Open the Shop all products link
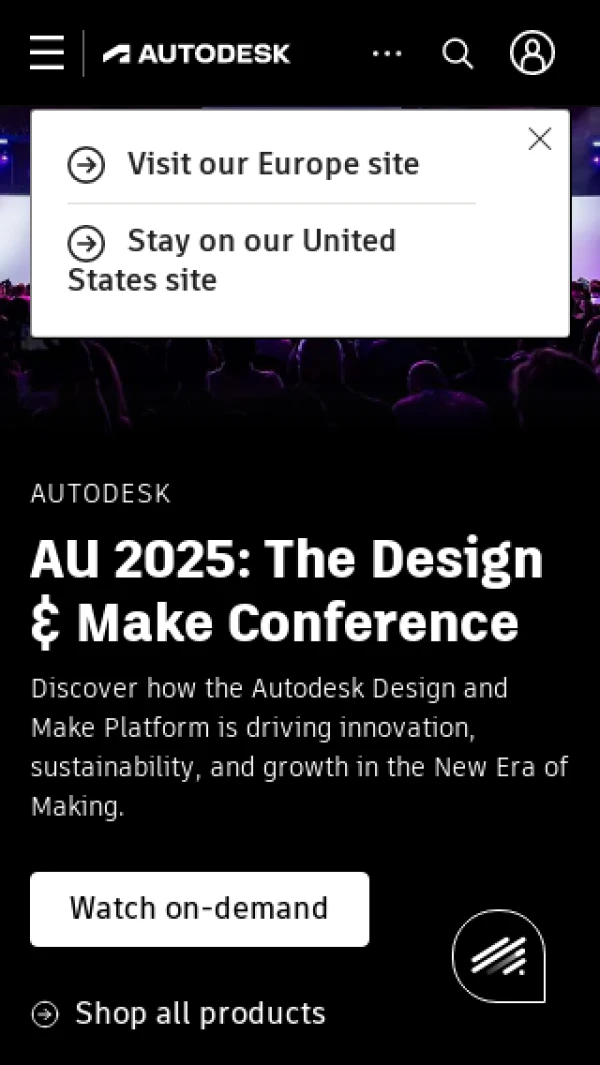This screenshot has height=1065, width=600. pyautogui.click(x=199, y=1013)
